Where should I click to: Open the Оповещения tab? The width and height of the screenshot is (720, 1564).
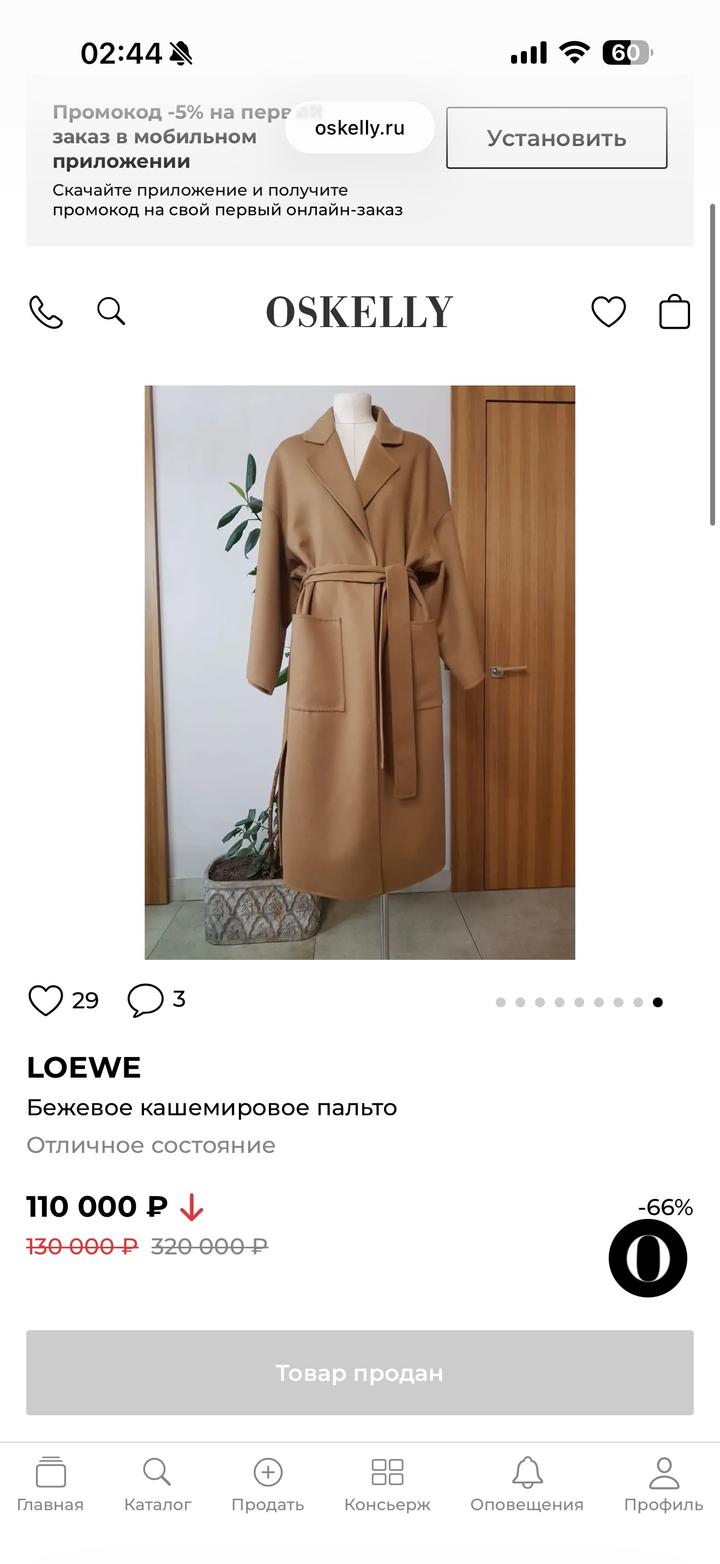point(527,1484)
